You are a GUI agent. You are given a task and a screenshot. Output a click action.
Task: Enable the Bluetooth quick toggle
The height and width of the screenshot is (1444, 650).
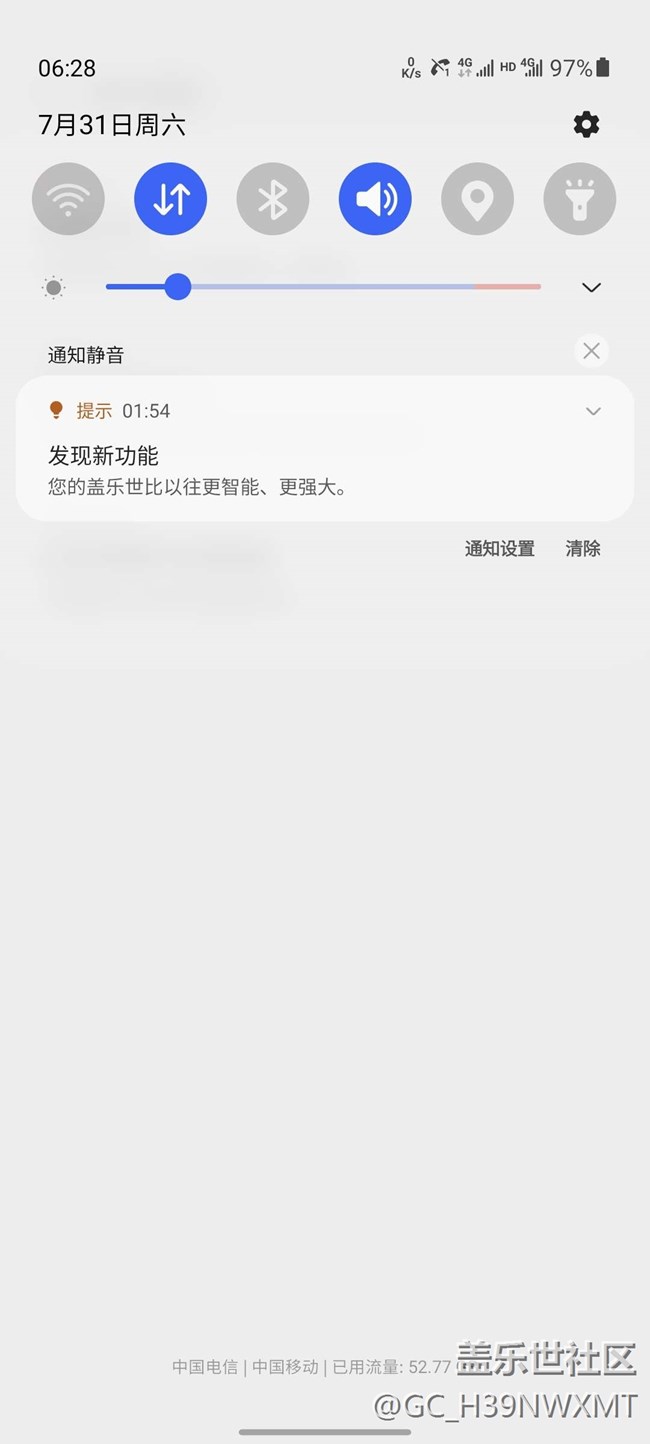point(273,199)
